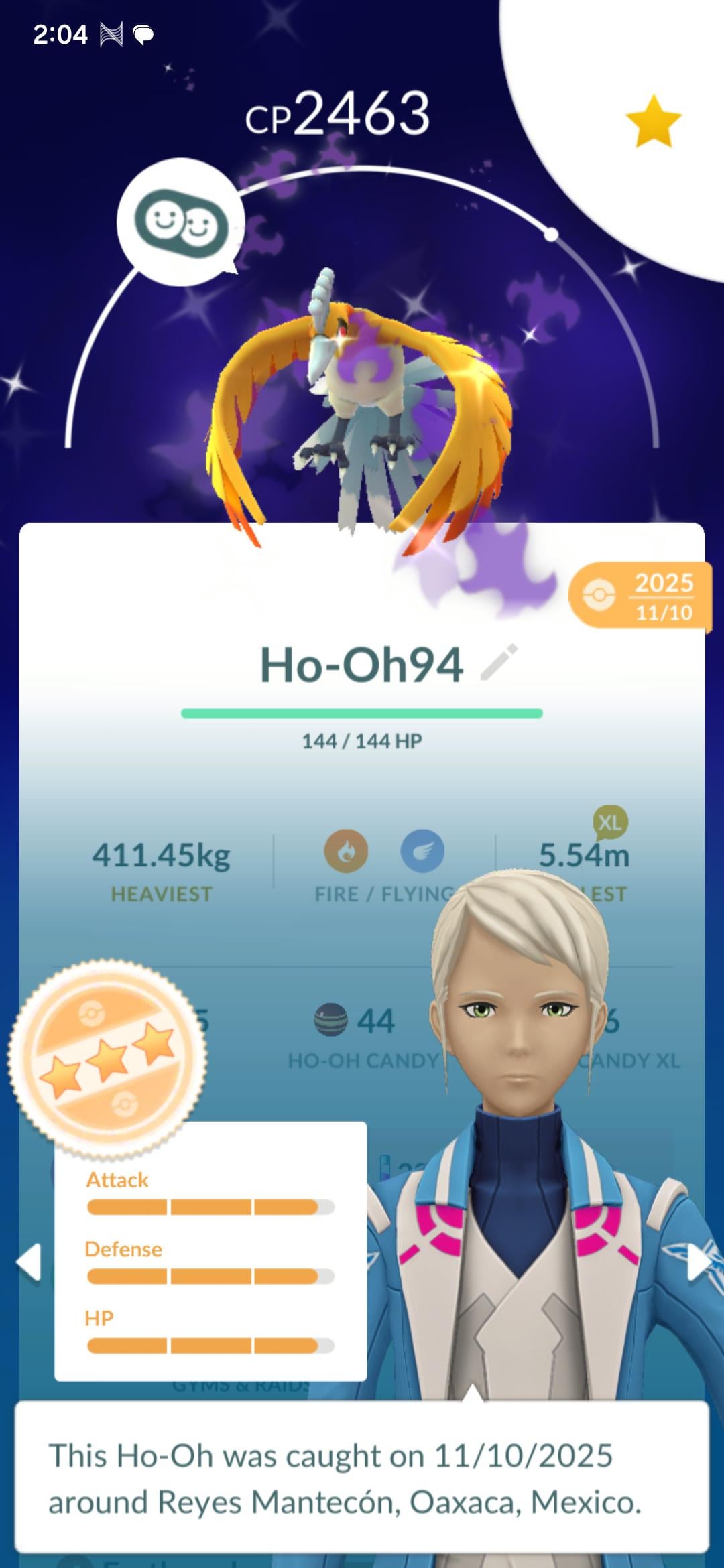Go to the next Pokémon with right arrow

(x=698, y=1263)
